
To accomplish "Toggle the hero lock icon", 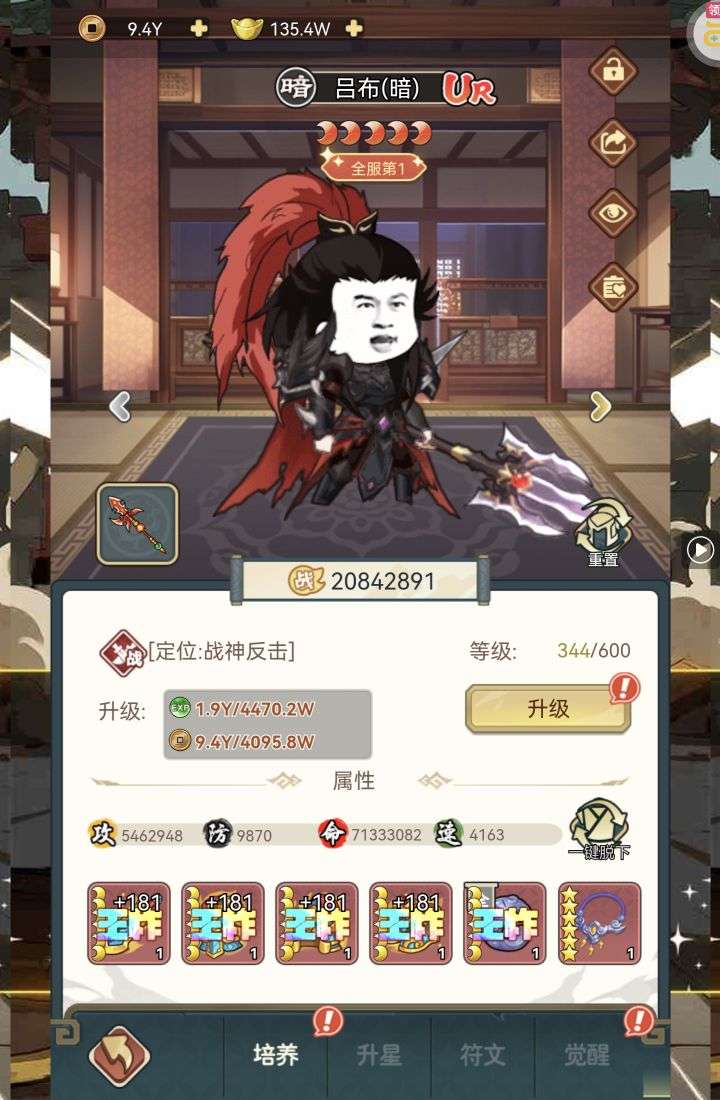I will tap(612, 70).
